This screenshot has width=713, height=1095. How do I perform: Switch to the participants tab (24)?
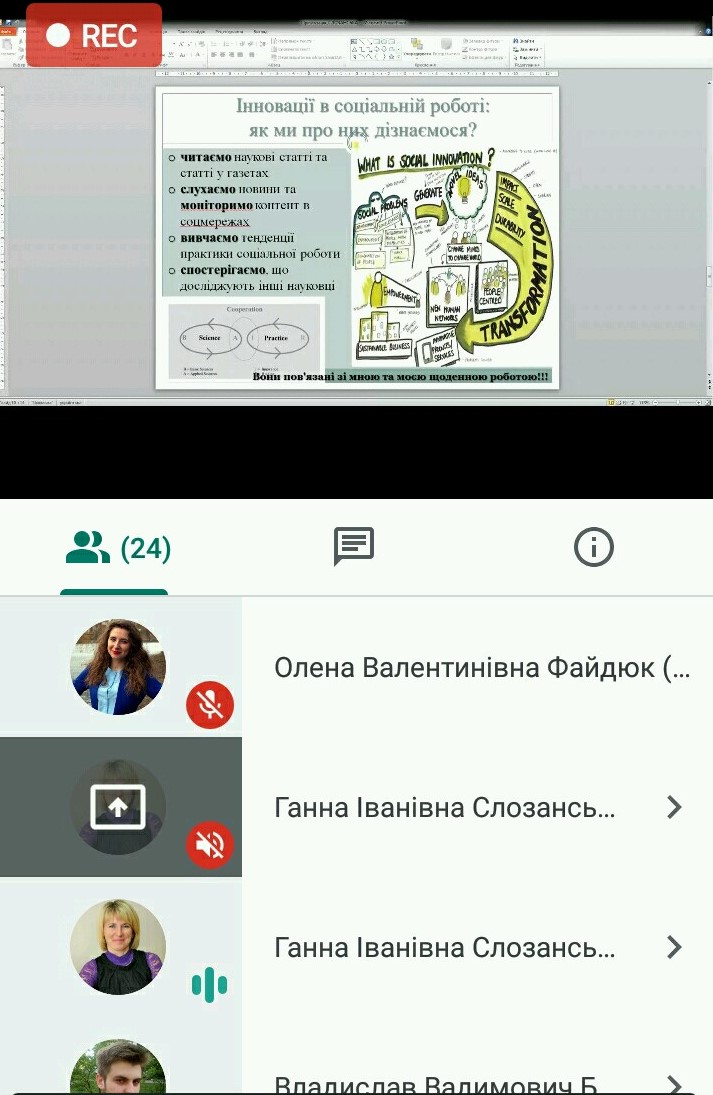[x=119, y=548]
